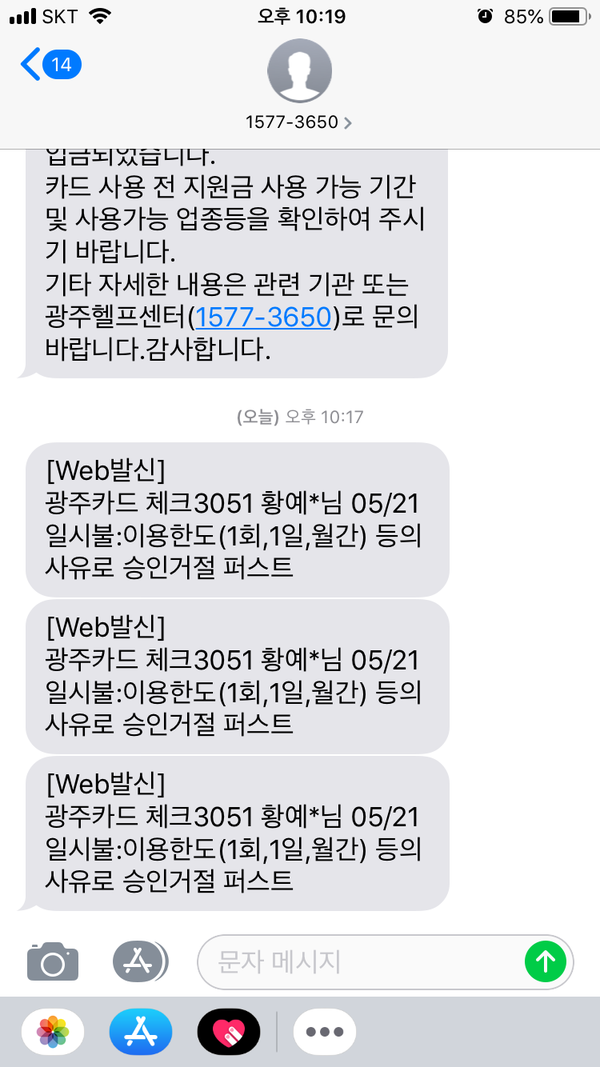The width and height of the screenshot is (600, 1067).
Task: Toggle the iMessage apps drawer button
Action: click(x=139, y=962)
